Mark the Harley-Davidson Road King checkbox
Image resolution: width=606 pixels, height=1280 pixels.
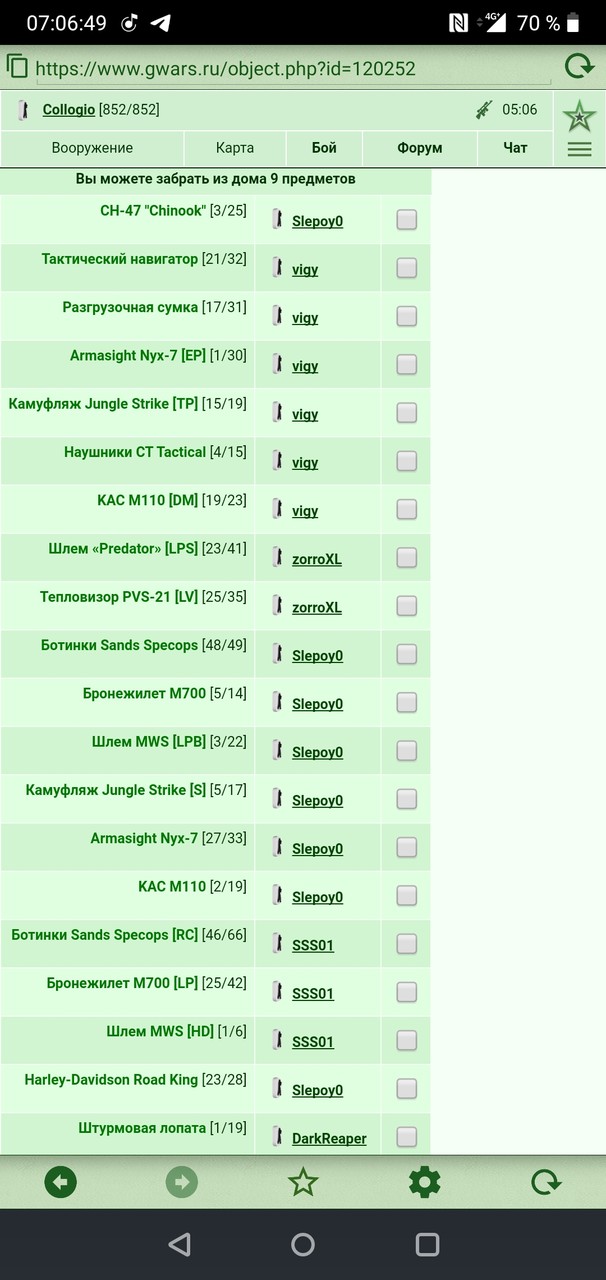pos(407,1089)
